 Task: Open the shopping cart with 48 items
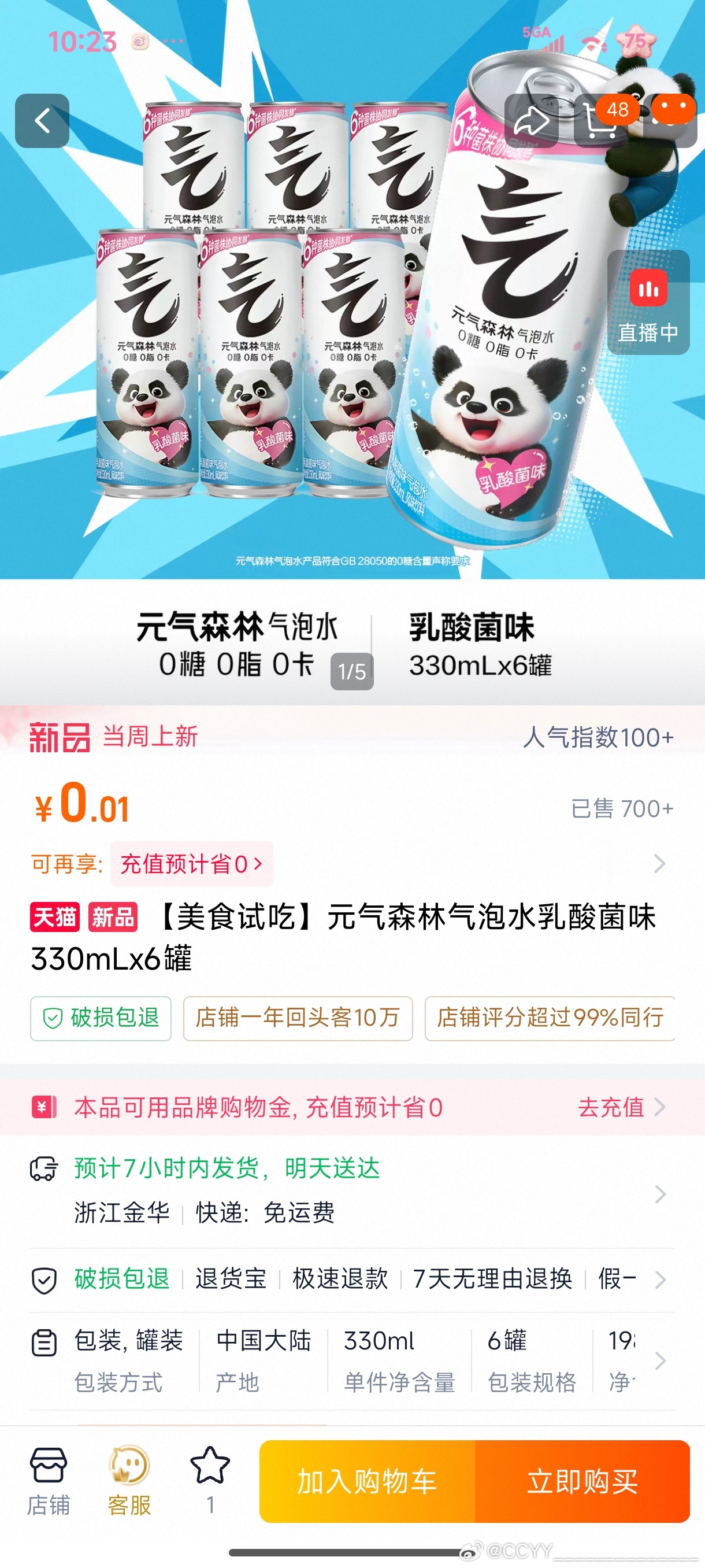[600, 120]
